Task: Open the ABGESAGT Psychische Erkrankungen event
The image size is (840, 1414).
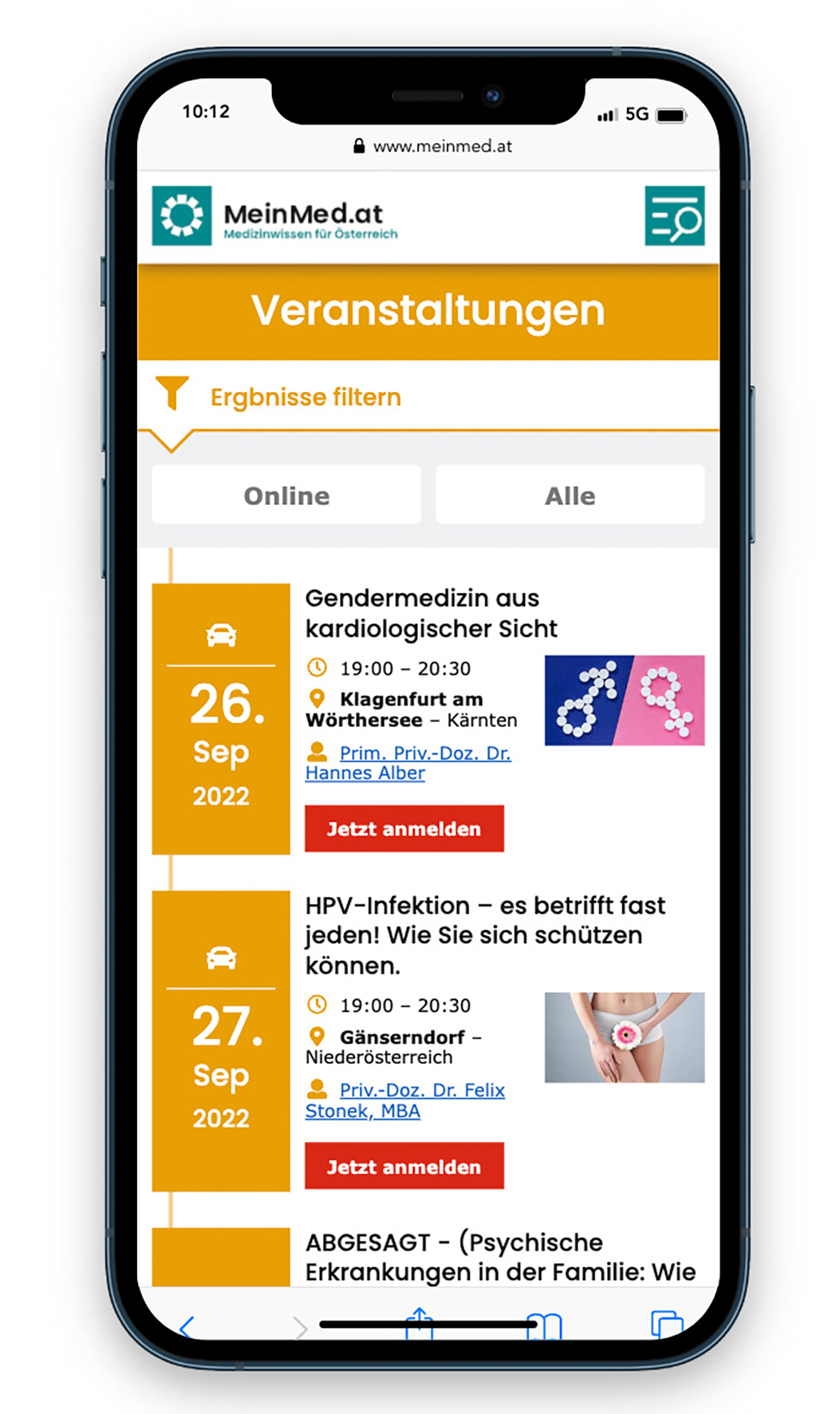Action: point(500,1257)
